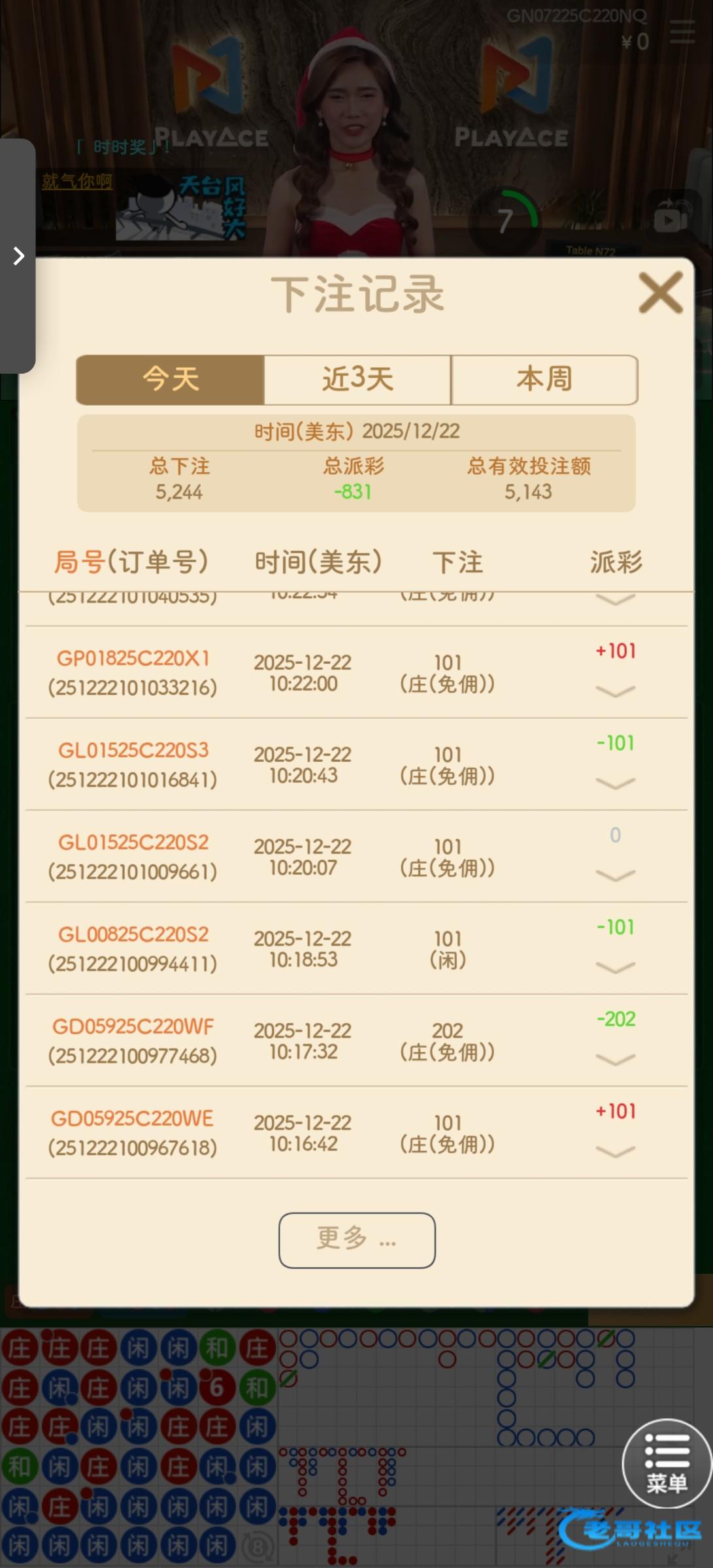Expand details for round GL00825C220S2
This screenshot has width=713, height=1568.
[x=615, y=968]
